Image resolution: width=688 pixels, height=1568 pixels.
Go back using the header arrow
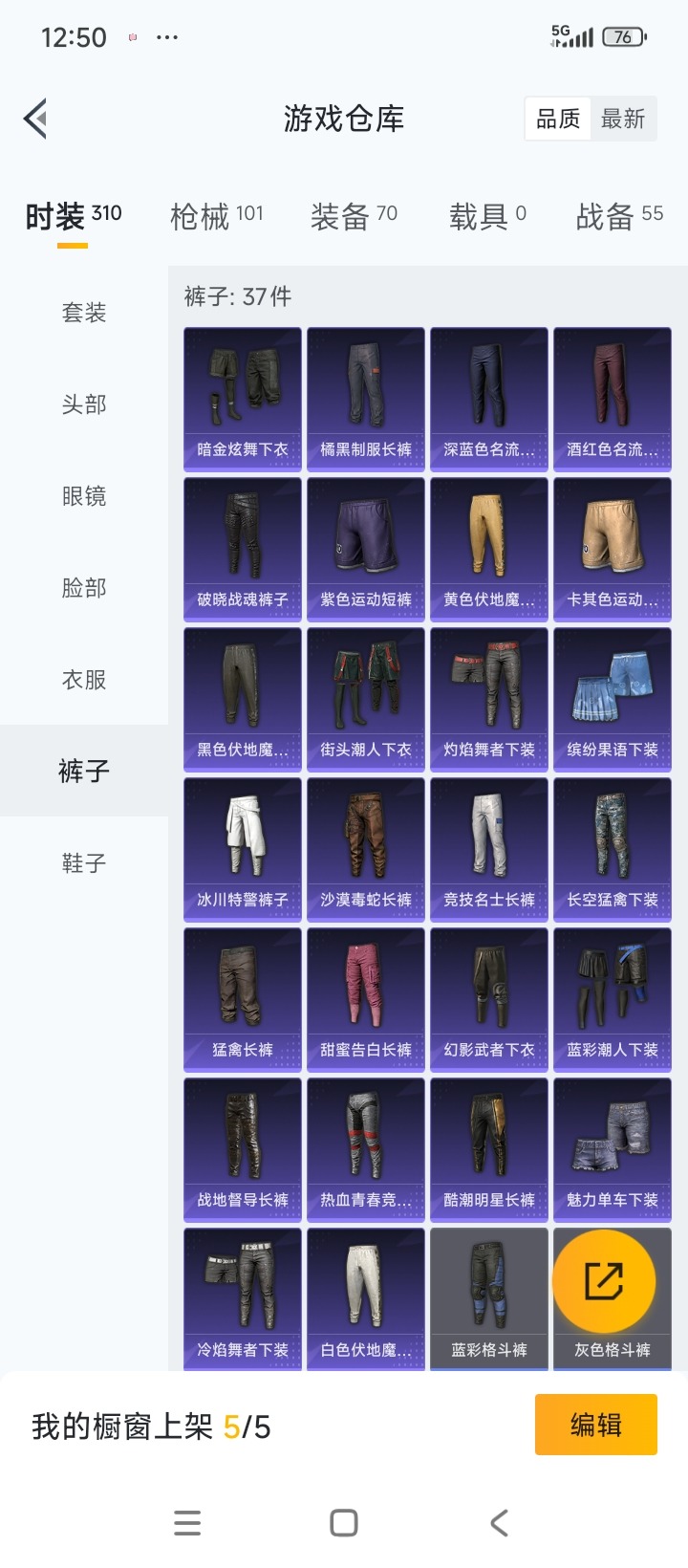pos(36,120)
